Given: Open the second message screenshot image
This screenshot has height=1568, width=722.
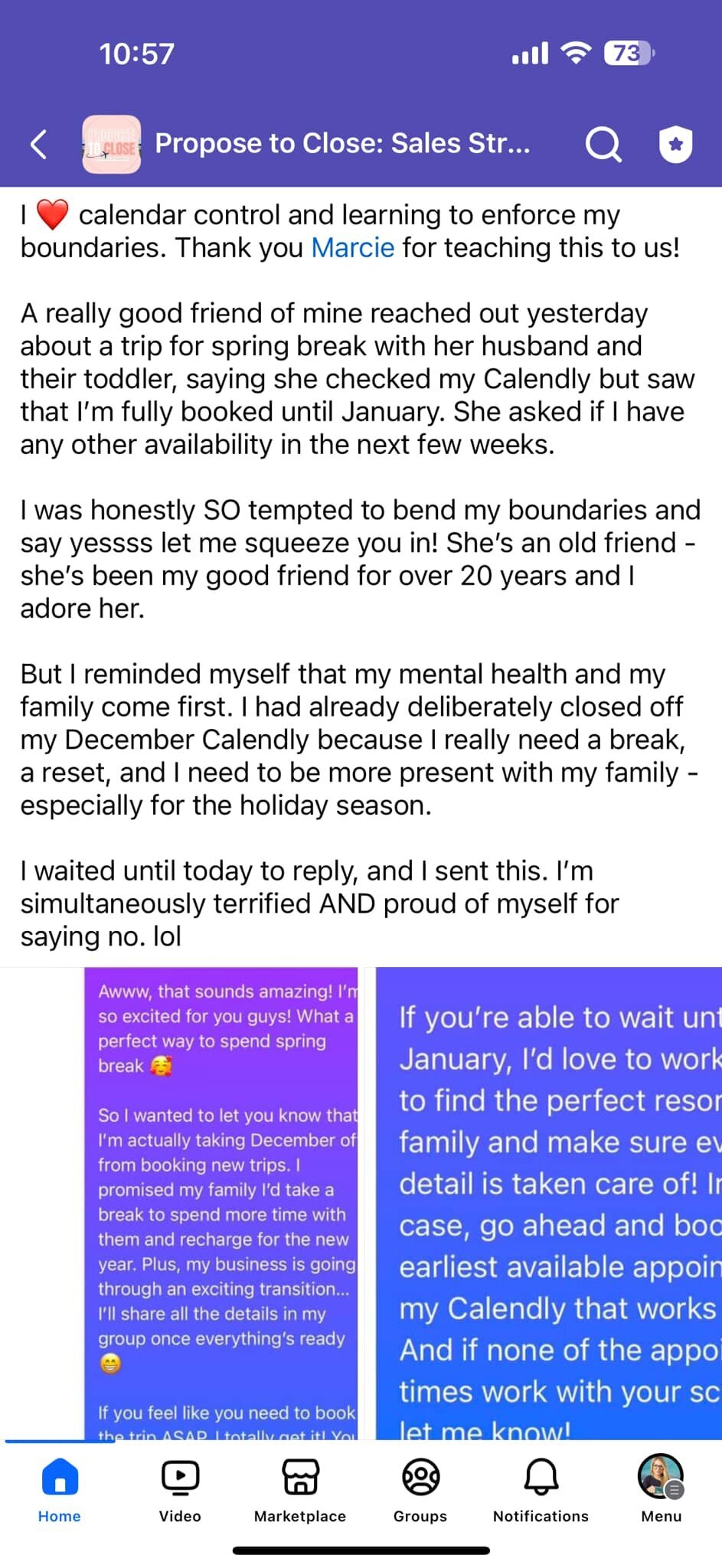Looking at the screenshot, I should pyautogui.click(x=548, y=1202).
